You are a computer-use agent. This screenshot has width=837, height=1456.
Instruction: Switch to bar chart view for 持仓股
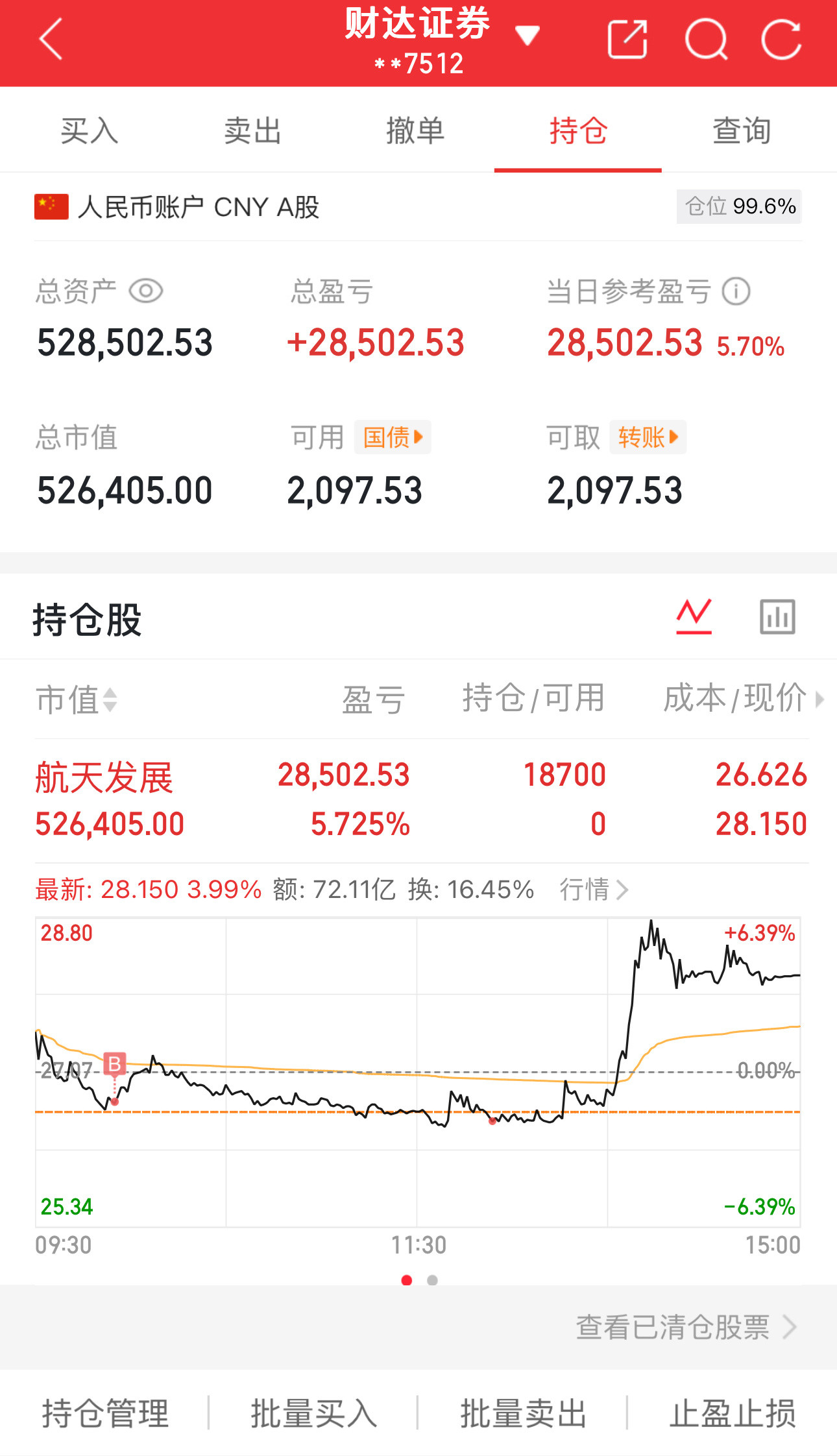(x=777, y=616)
